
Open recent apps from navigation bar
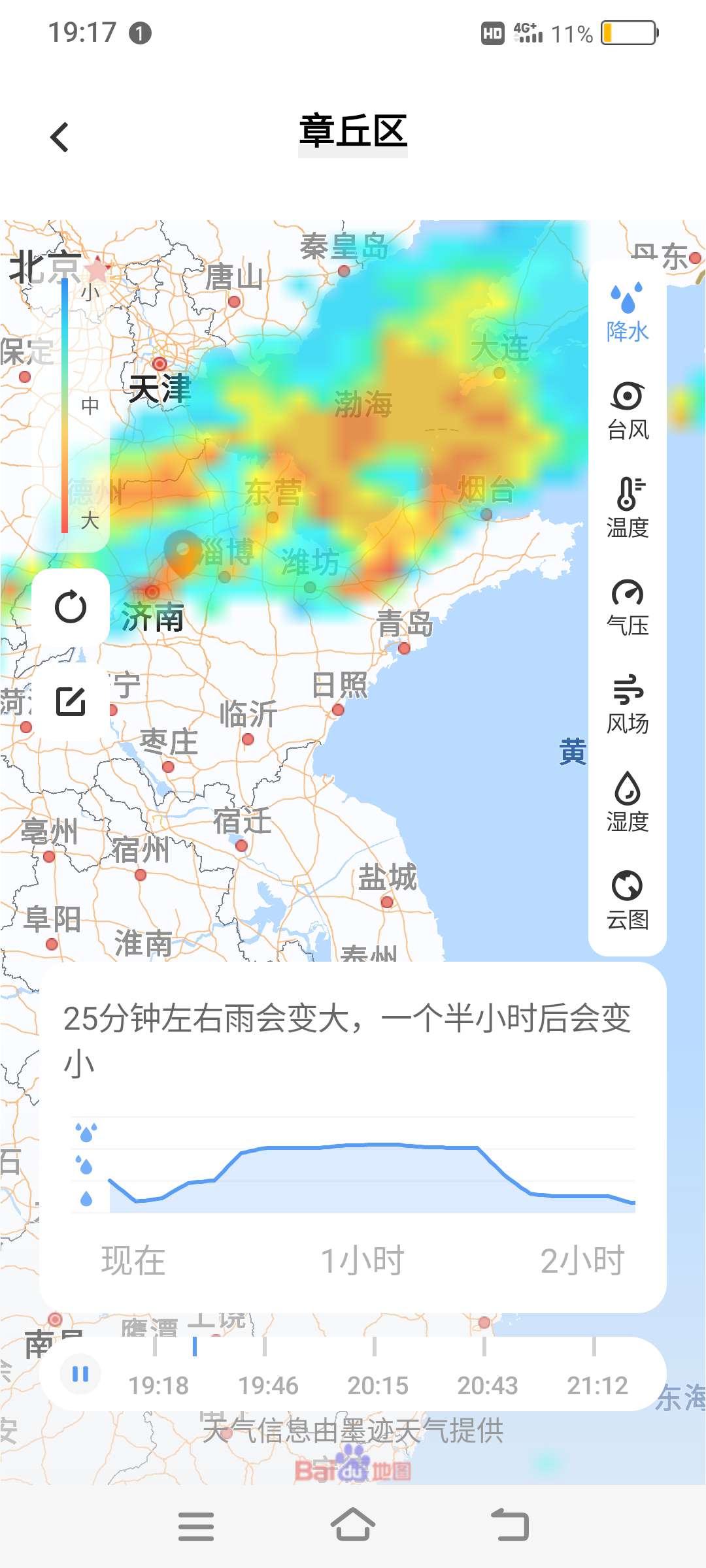pyautogui.click(x=196, y=1526)
